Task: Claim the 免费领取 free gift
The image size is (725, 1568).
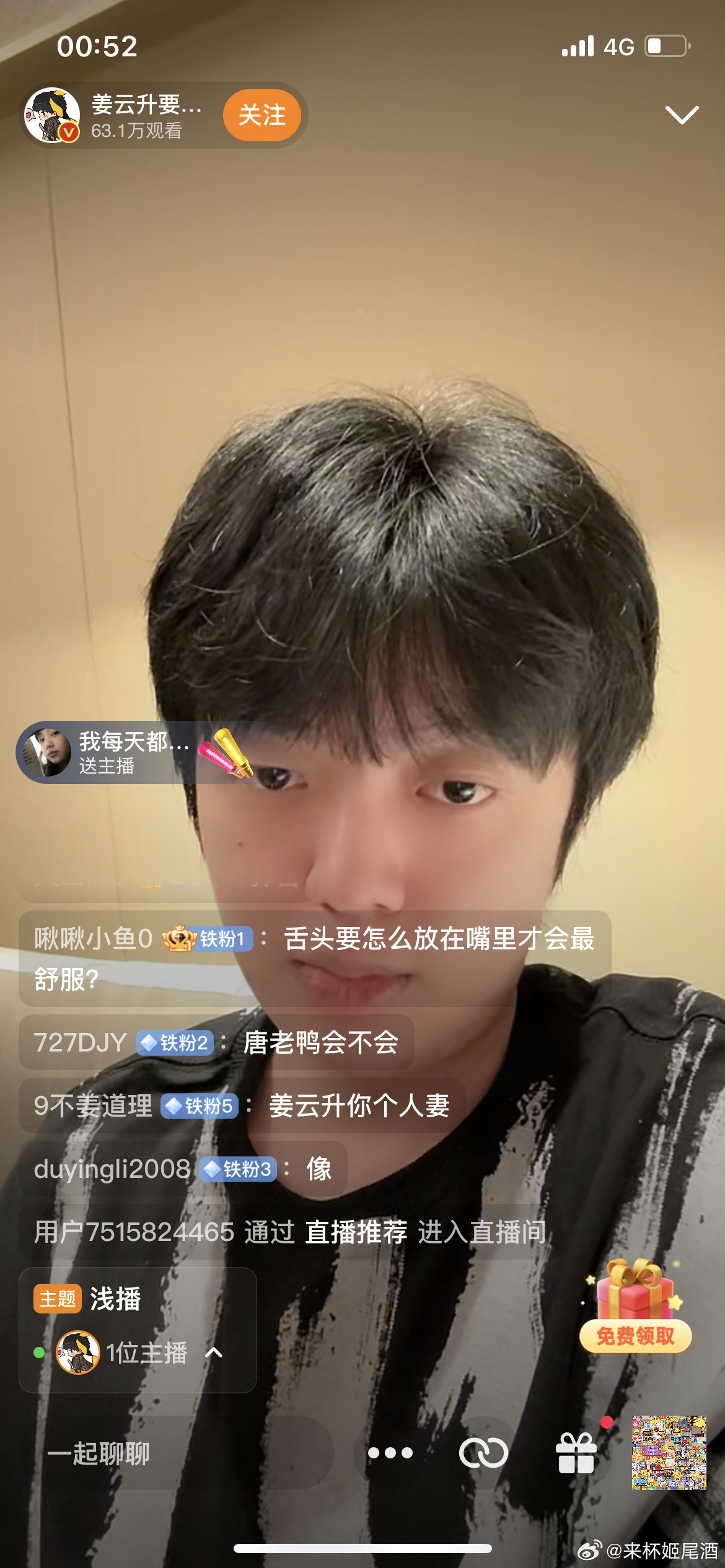Action: pos(635,1308)
